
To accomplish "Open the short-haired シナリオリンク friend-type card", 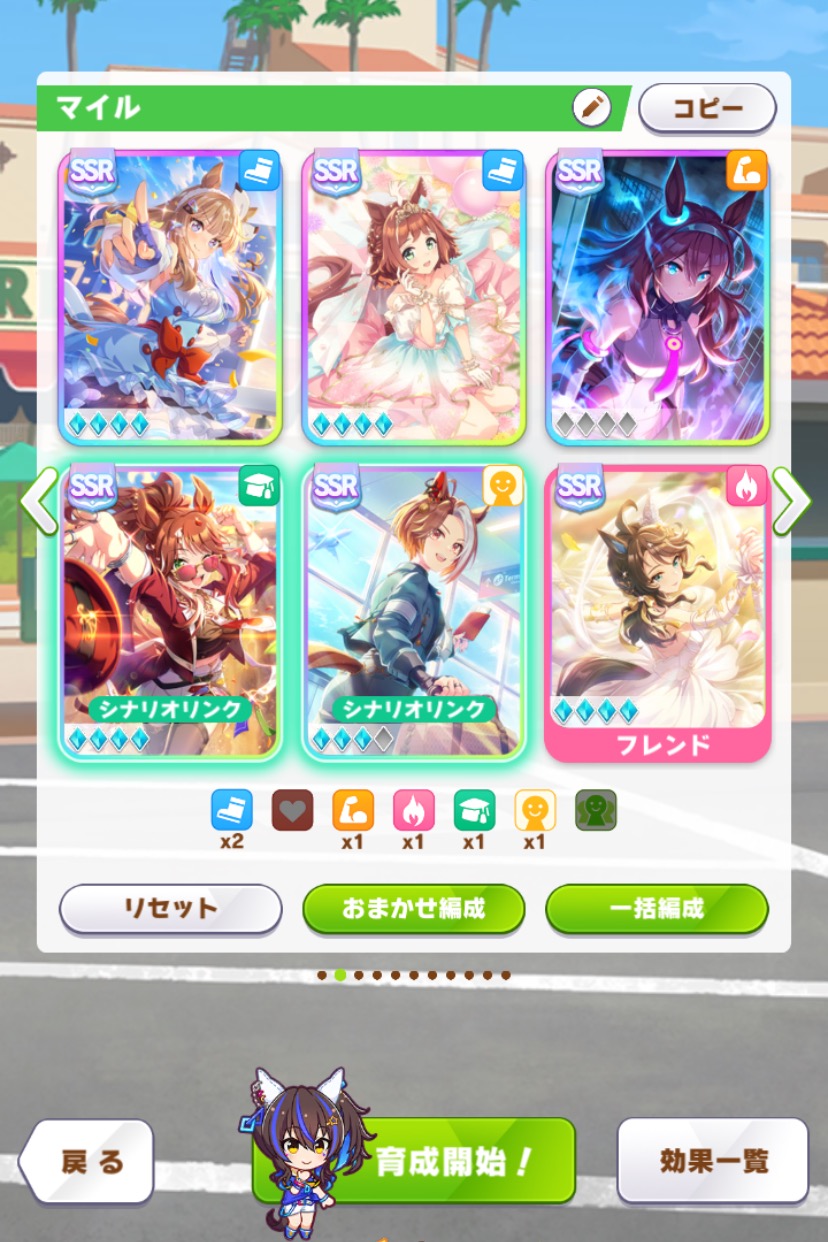I will 413,610.
